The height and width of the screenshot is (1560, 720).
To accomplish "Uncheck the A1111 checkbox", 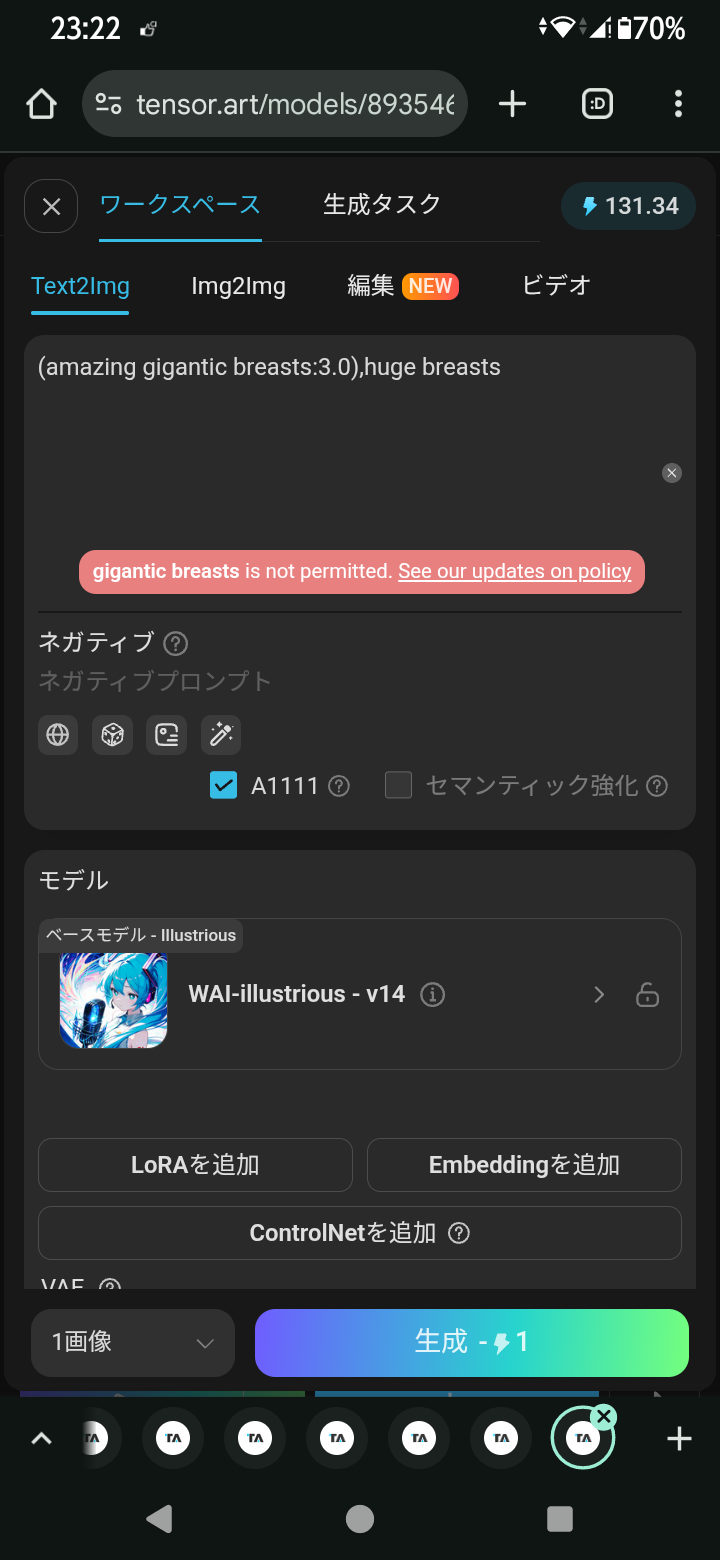I will 223,786.
